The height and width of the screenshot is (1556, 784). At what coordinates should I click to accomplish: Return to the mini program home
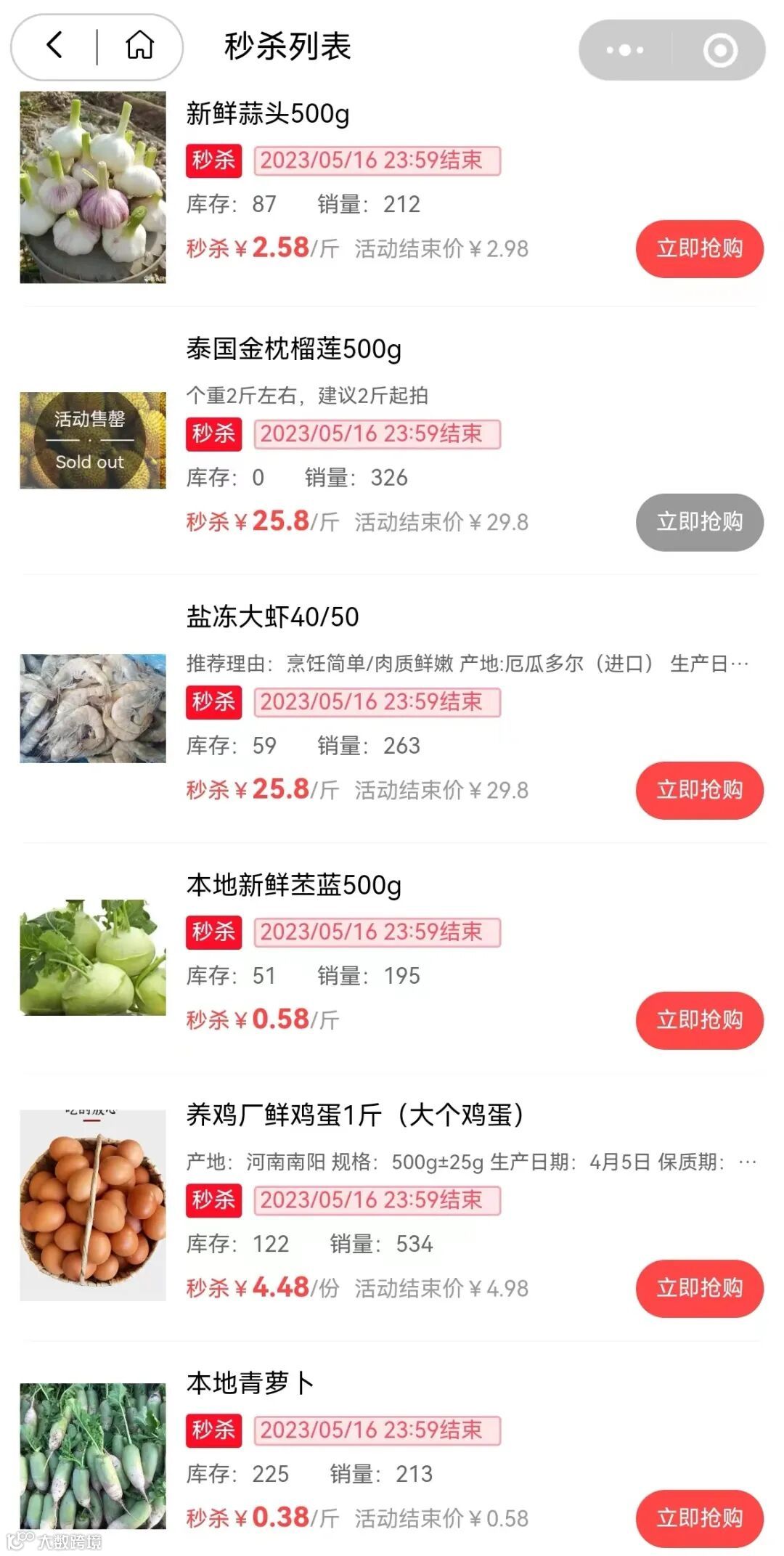[x=139, y=46]
